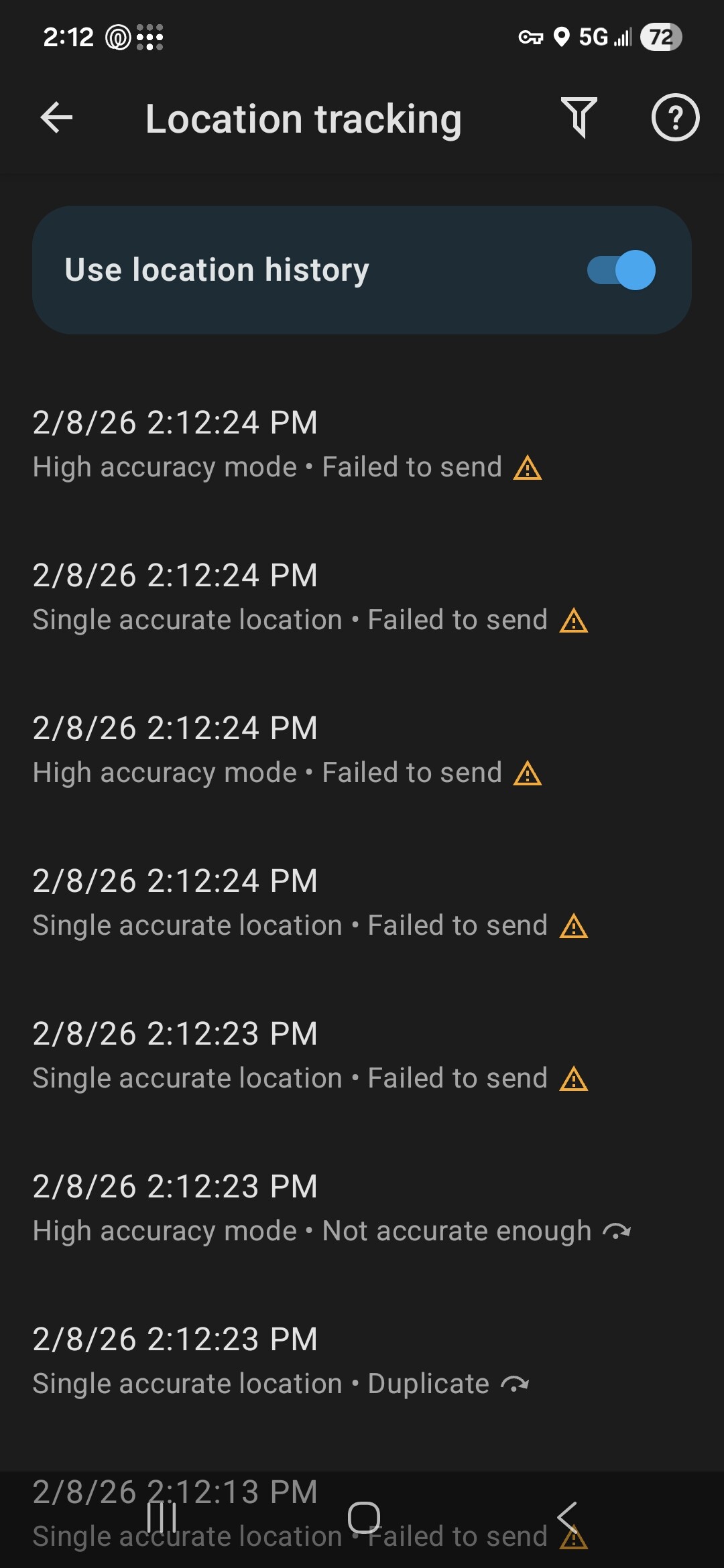This screenshot has height=1568, width=724.
Task: Open the recent apps overview
Action: tap(162, 1518)
